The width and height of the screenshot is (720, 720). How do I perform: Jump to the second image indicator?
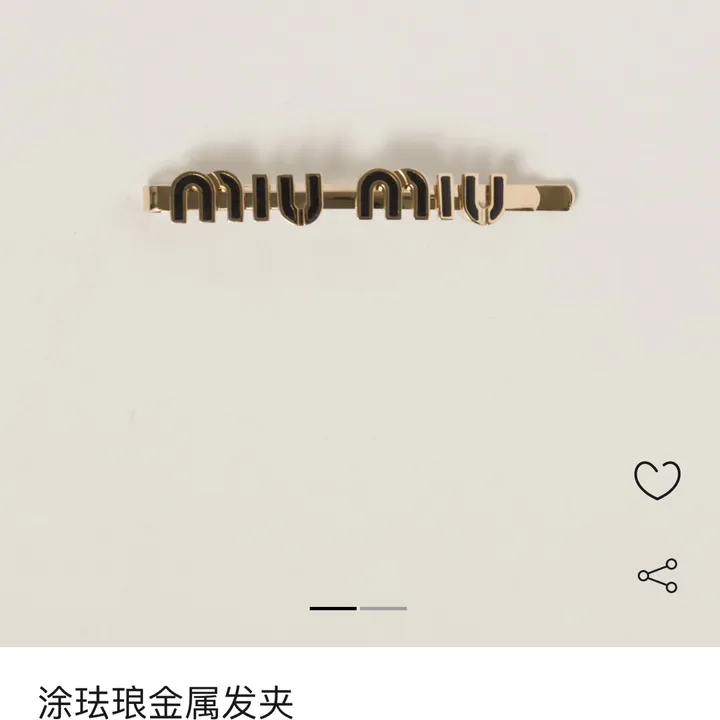383,608
